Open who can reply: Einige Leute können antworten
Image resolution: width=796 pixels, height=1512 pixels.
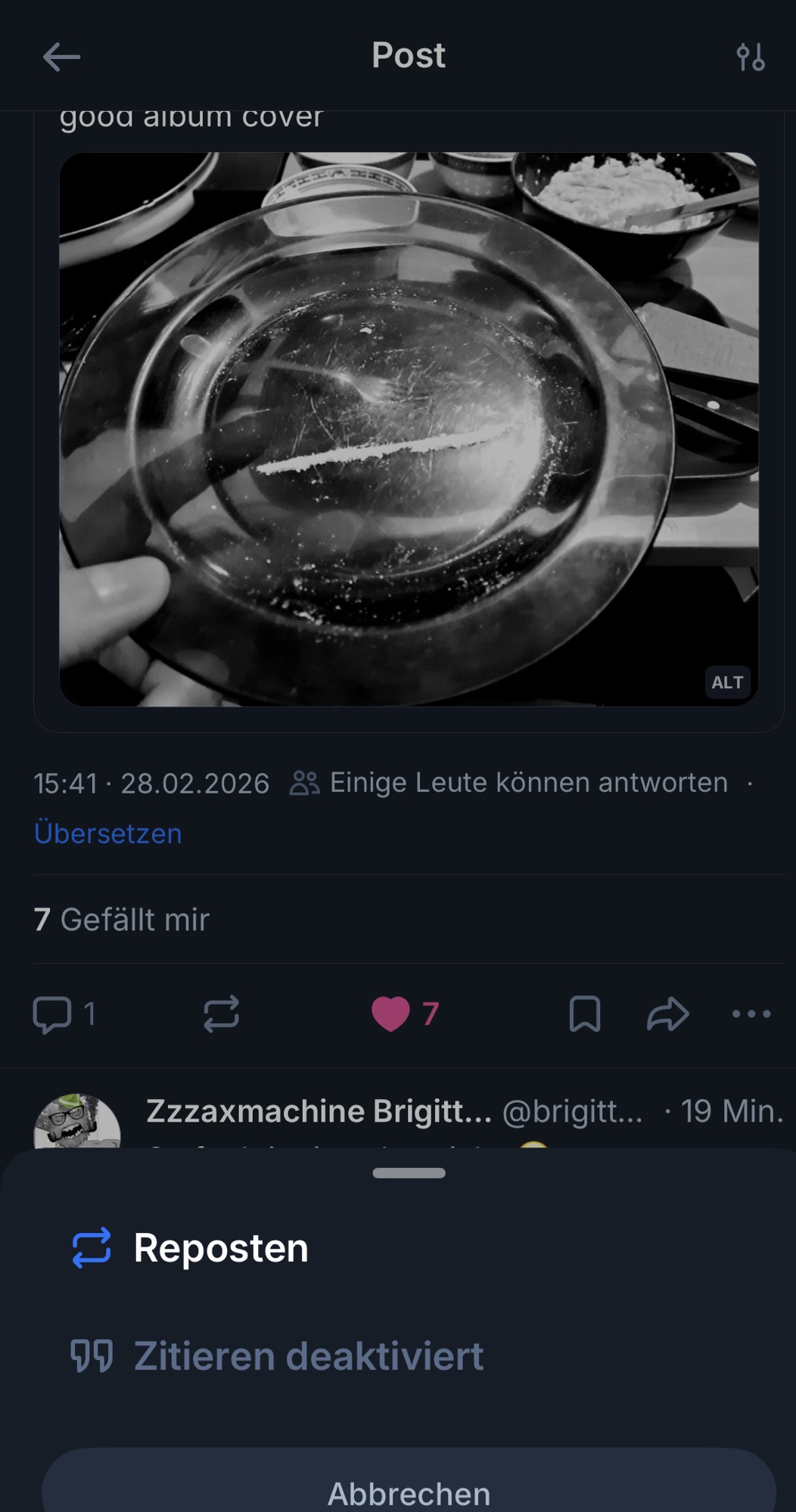coord(509,783)
